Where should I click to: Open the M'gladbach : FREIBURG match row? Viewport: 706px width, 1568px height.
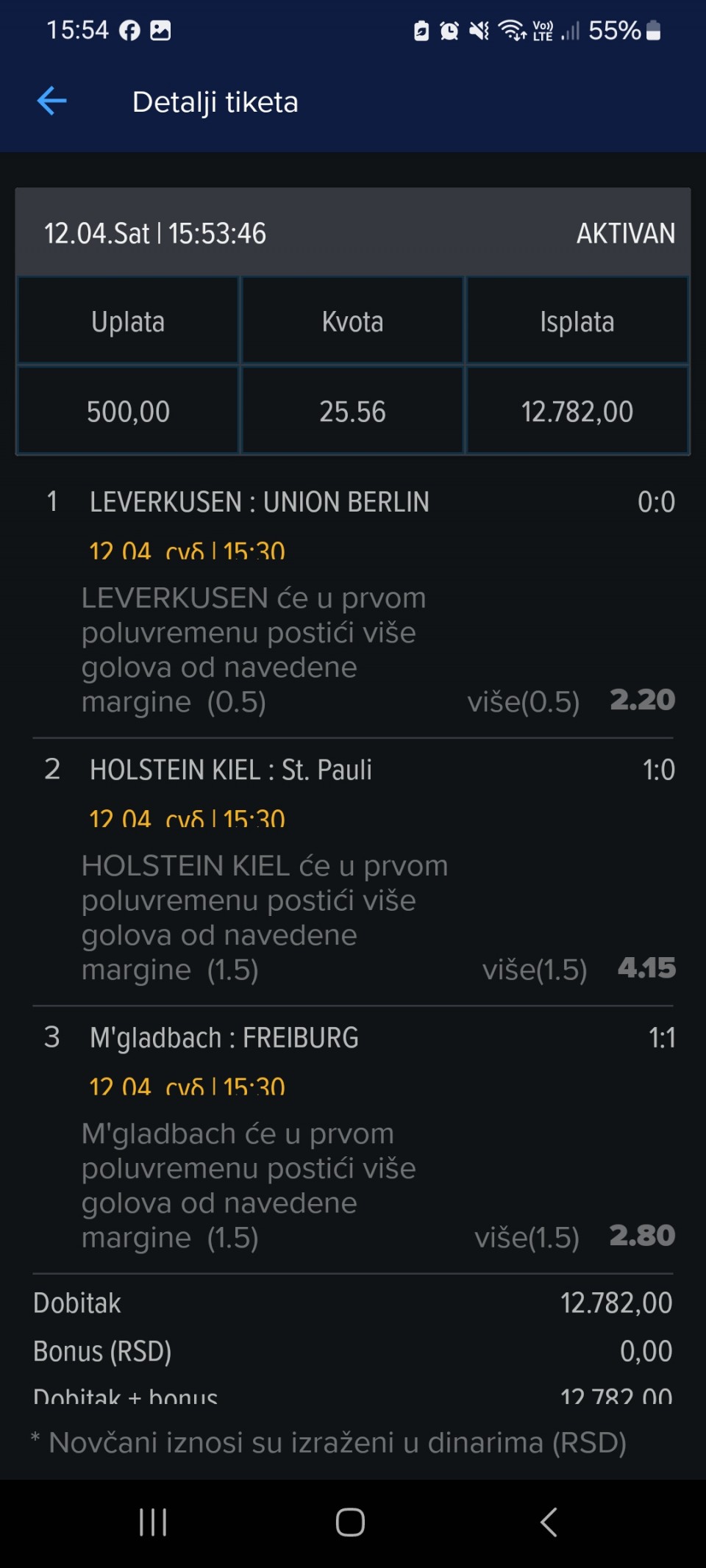coord(353,1139)
